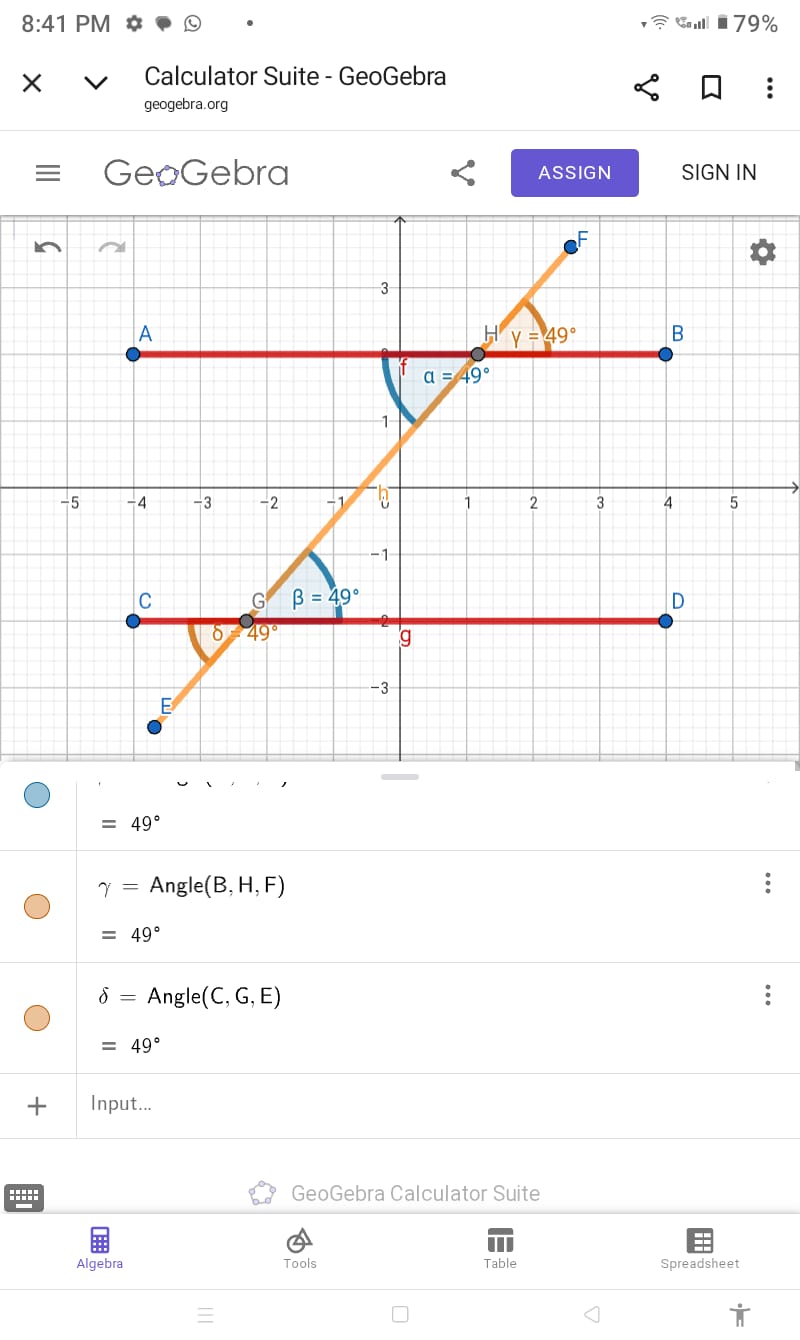Open the browser overflow menu
Viewport: 800px width, 1340px height.
(x=769, y=88)
